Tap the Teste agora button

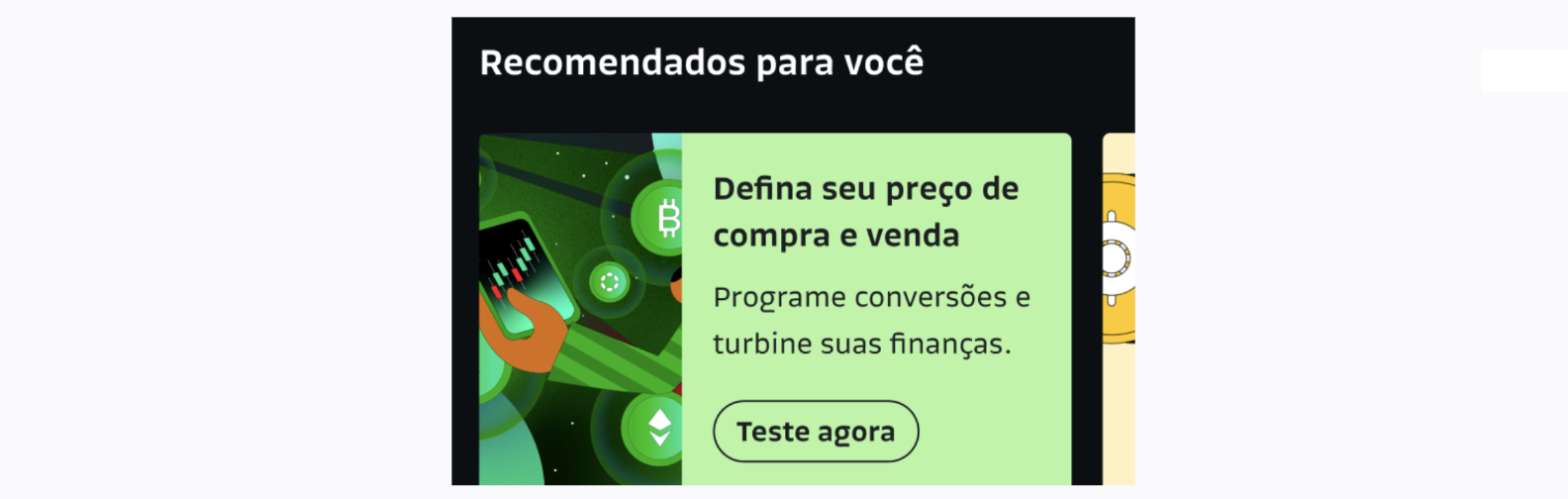pyautogui.click(x=815, y=432)
